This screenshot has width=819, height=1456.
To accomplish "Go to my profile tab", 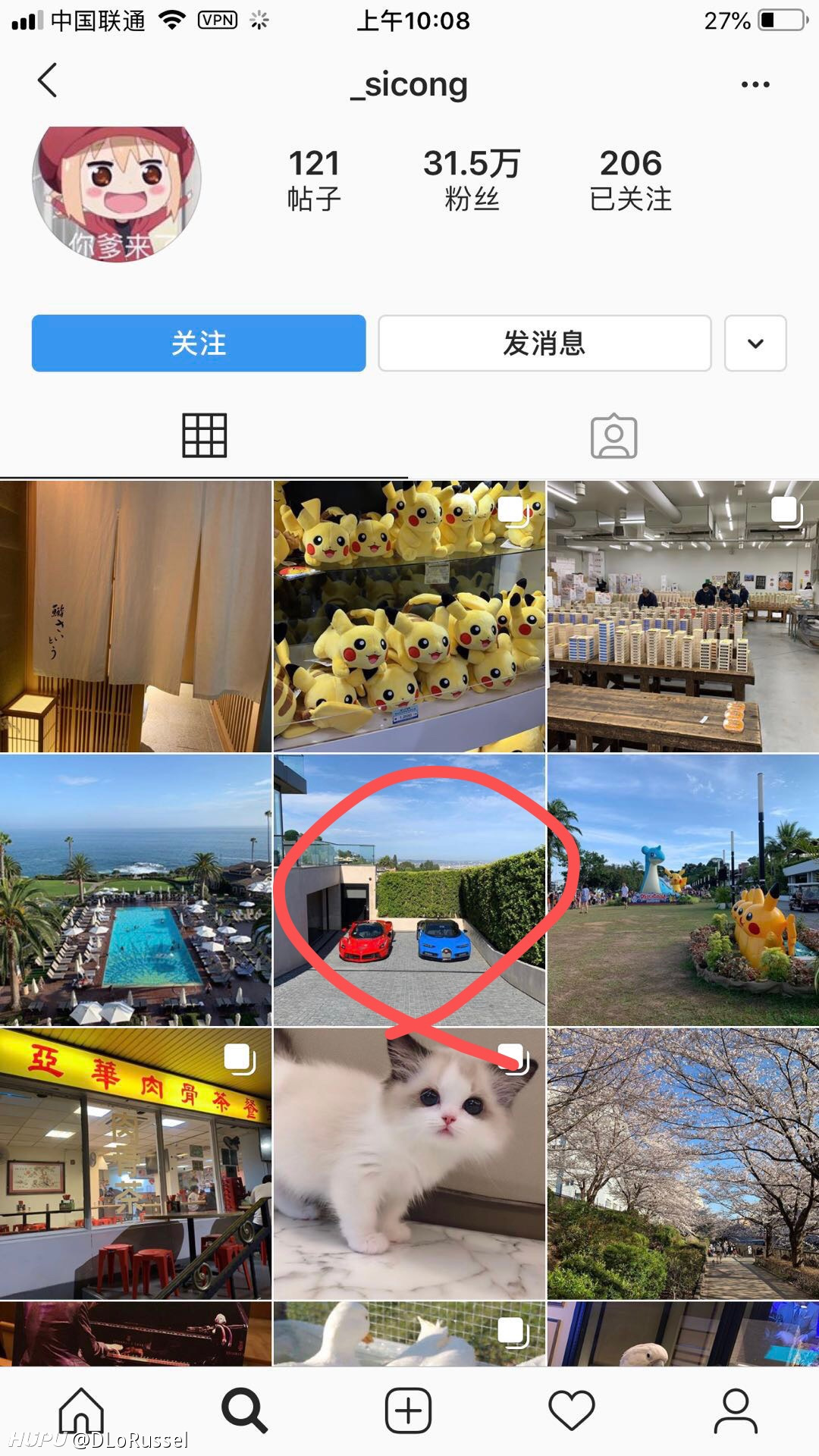I will pyautogui.click(x=736, y=1410).
